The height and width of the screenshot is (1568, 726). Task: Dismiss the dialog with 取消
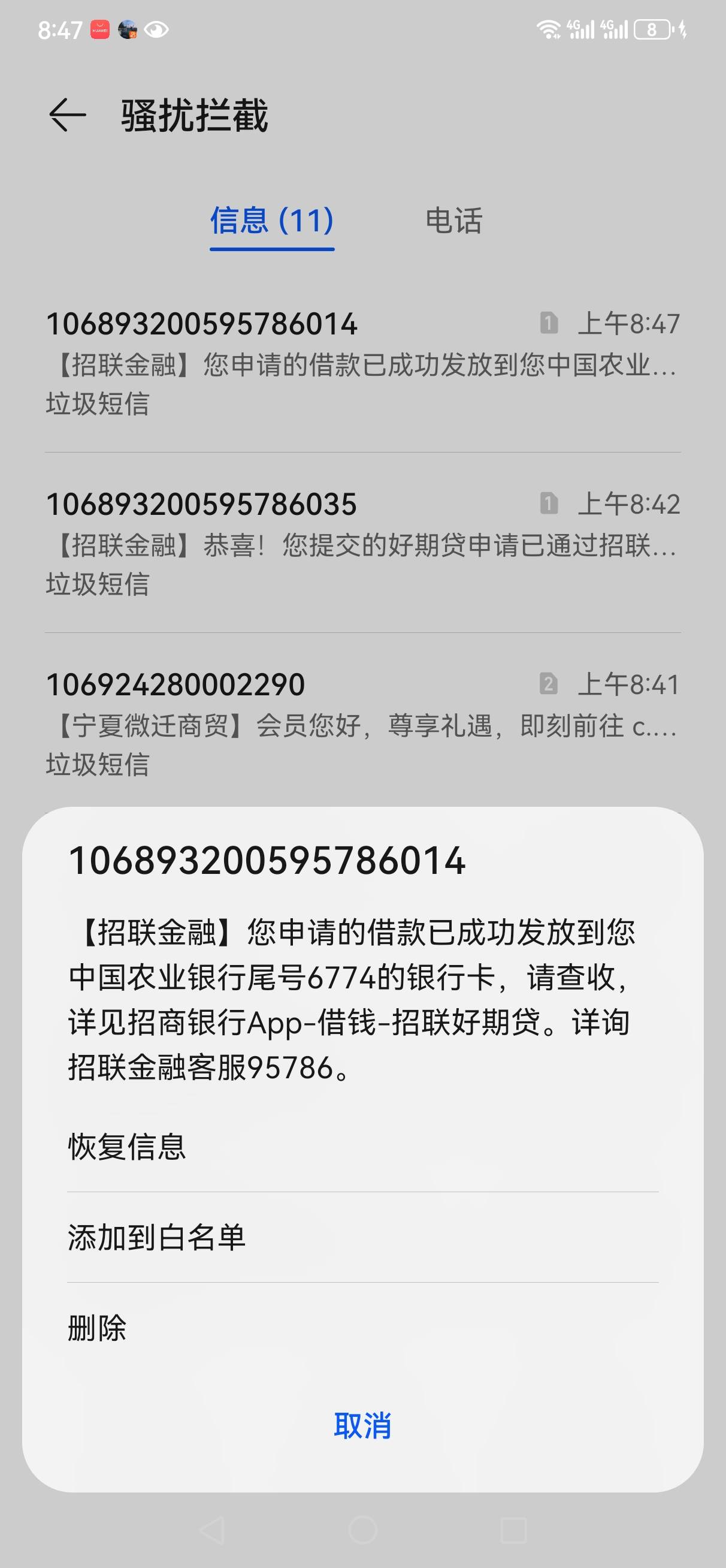(362, 1426)
